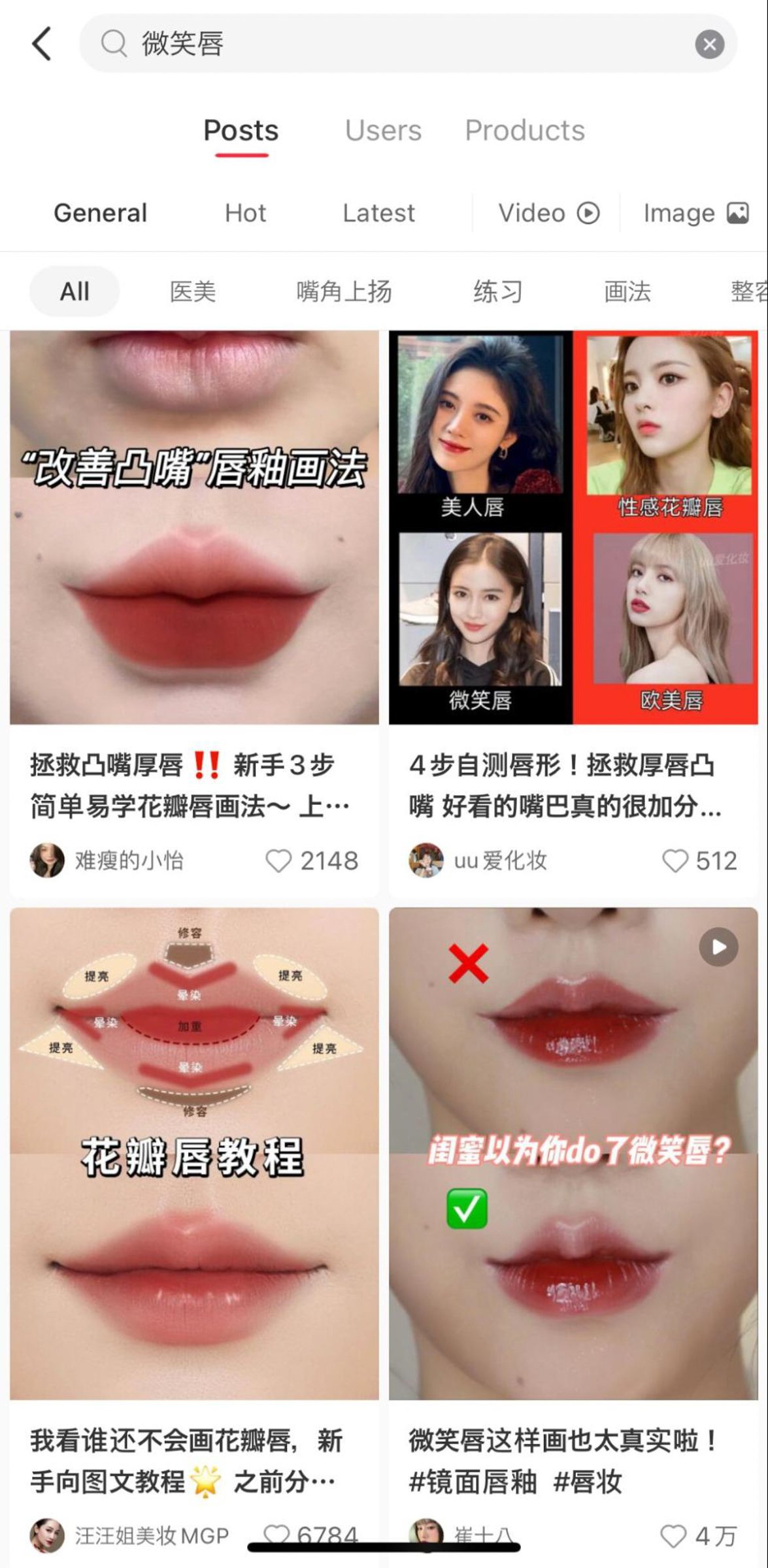
Task: Filter results to Image only
Action: click(x=695, y=213)
